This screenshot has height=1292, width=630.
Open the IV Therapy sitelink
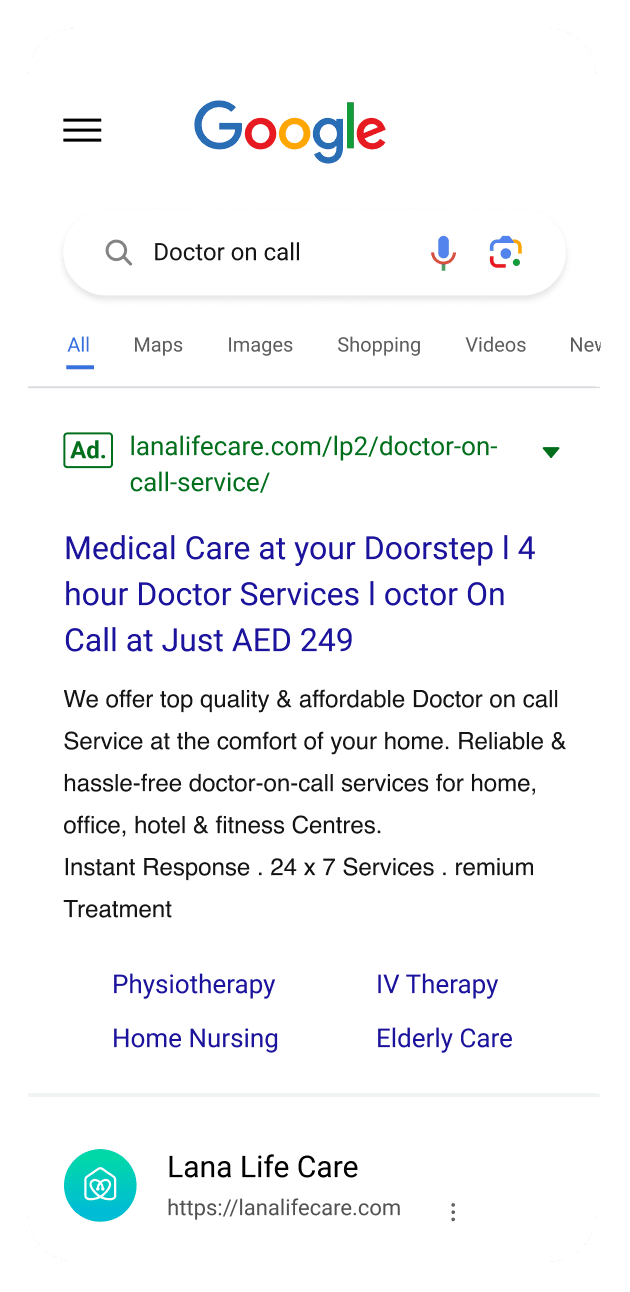click(x=437, y=984)
